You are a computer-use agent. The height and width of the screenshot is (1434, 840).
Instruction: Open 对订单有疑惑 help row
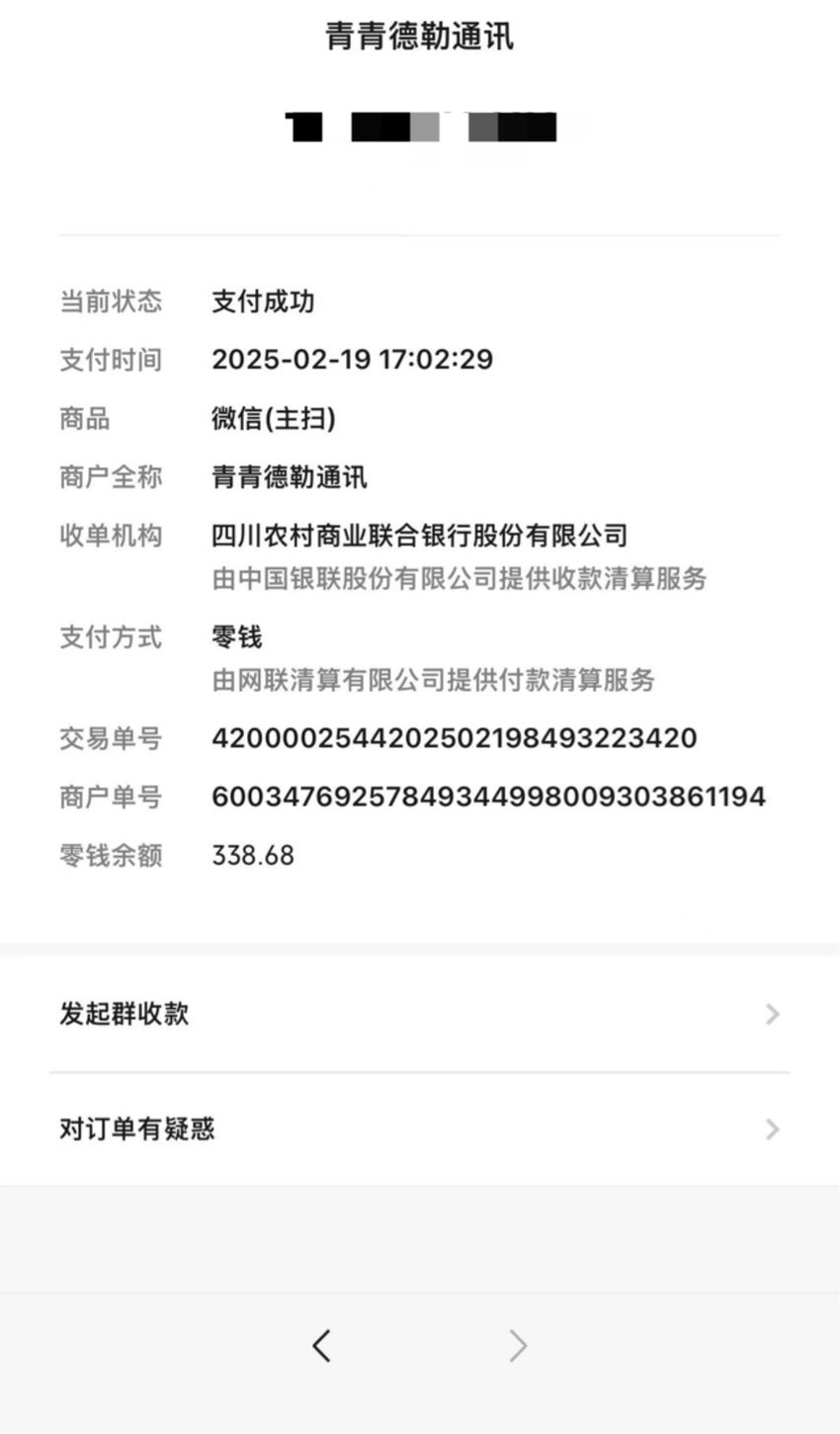[x=420, y=1129]
